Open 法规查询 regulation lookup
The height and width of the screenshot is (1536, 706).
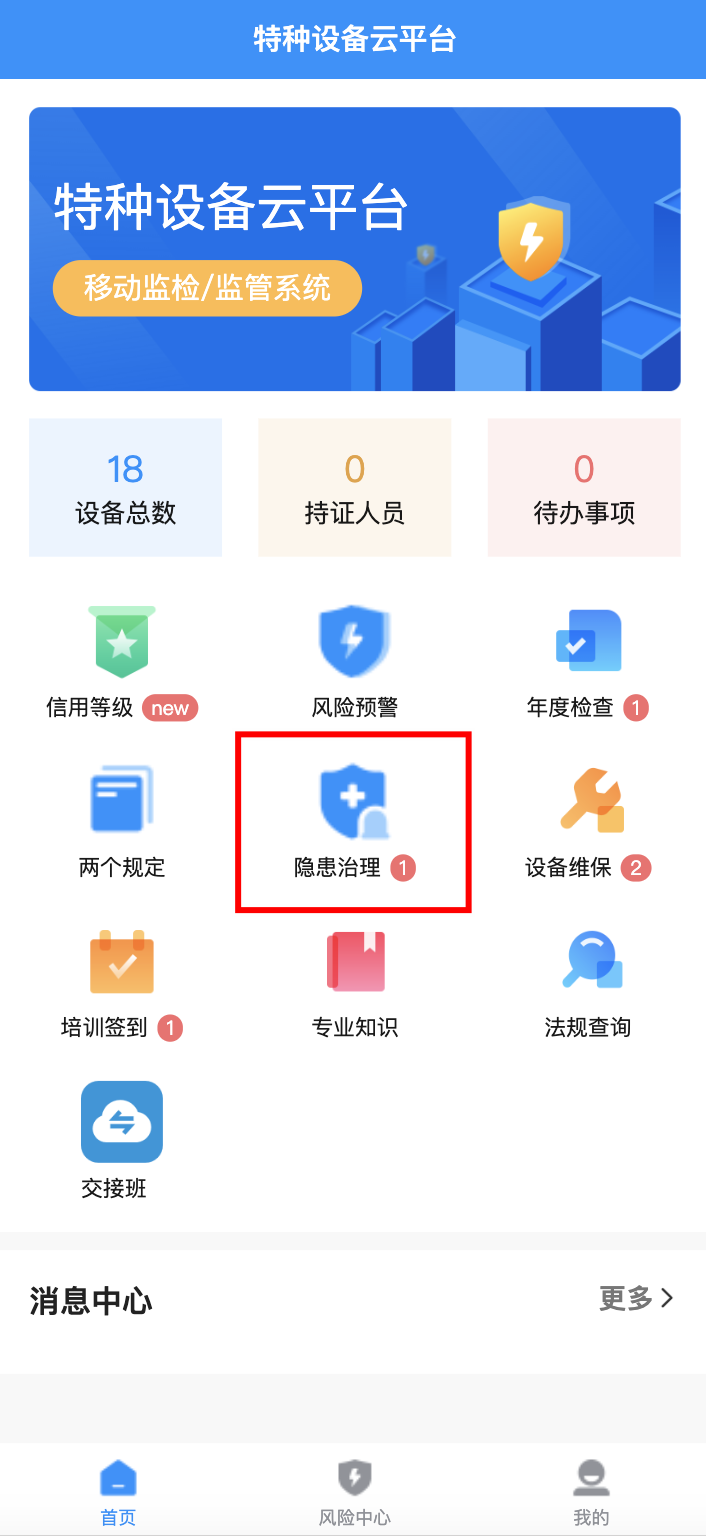pyautogui.click(x=587, y=982)
